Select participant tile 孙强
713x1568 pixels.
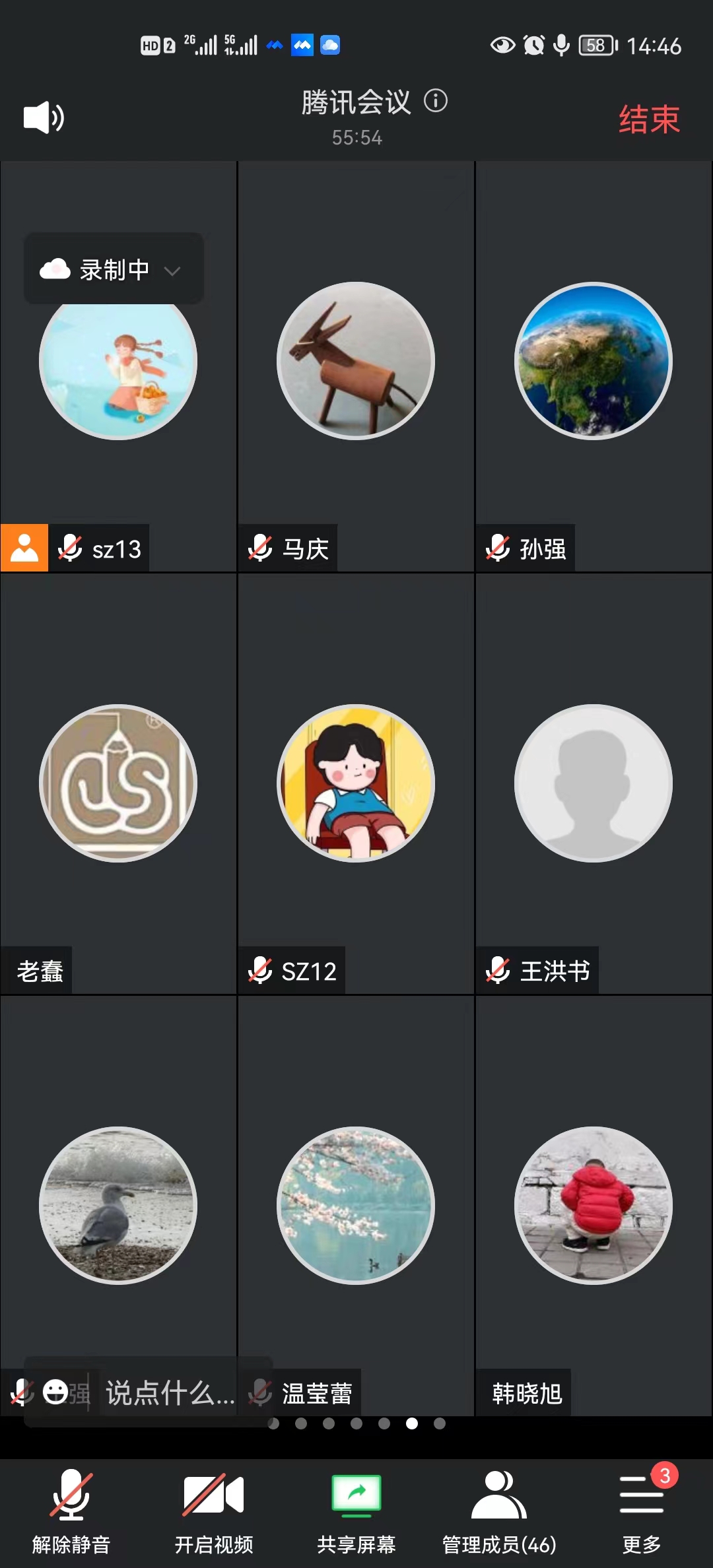593,362
